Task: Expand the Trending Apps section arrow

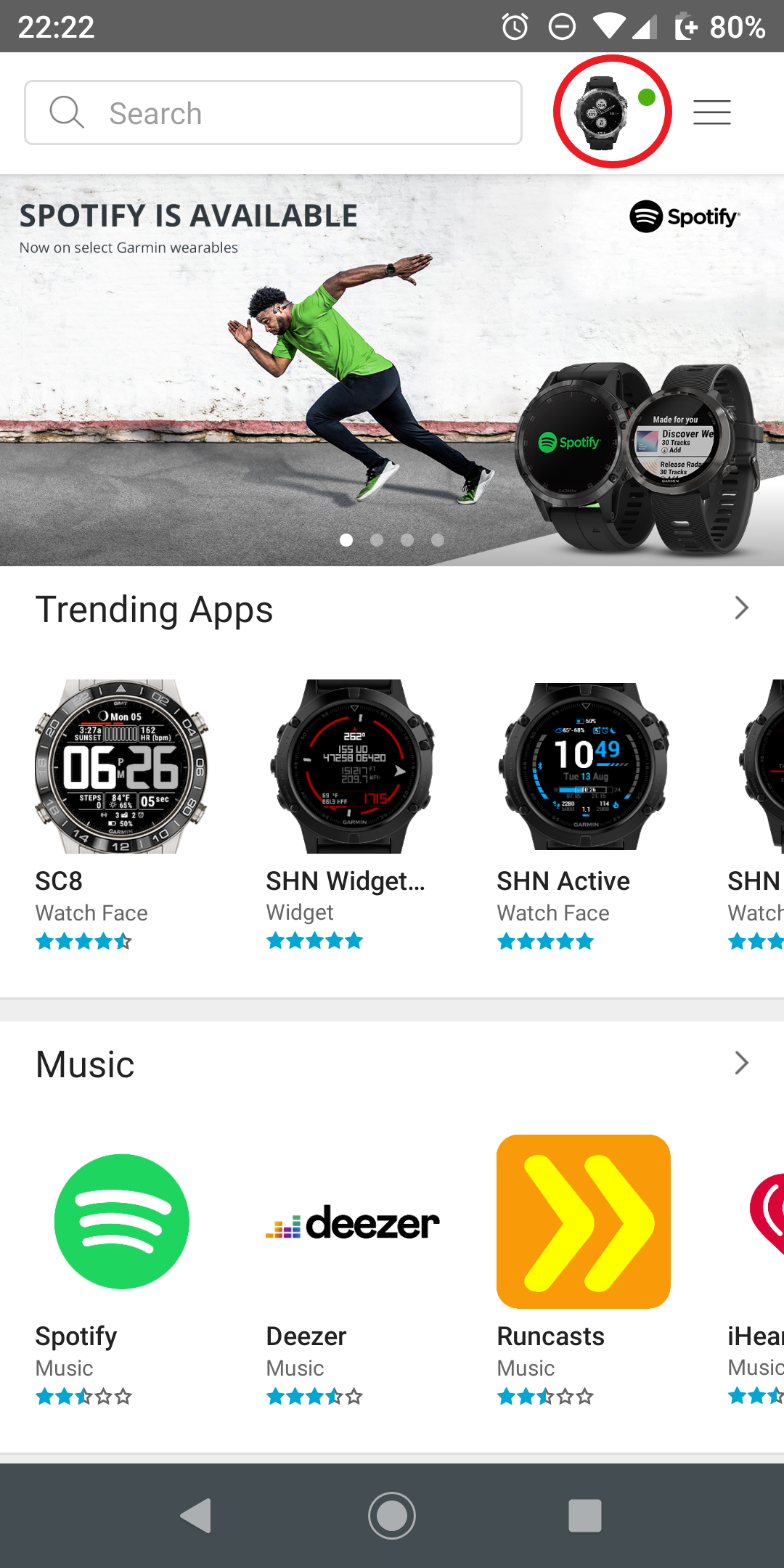Action: coord(740,608)
